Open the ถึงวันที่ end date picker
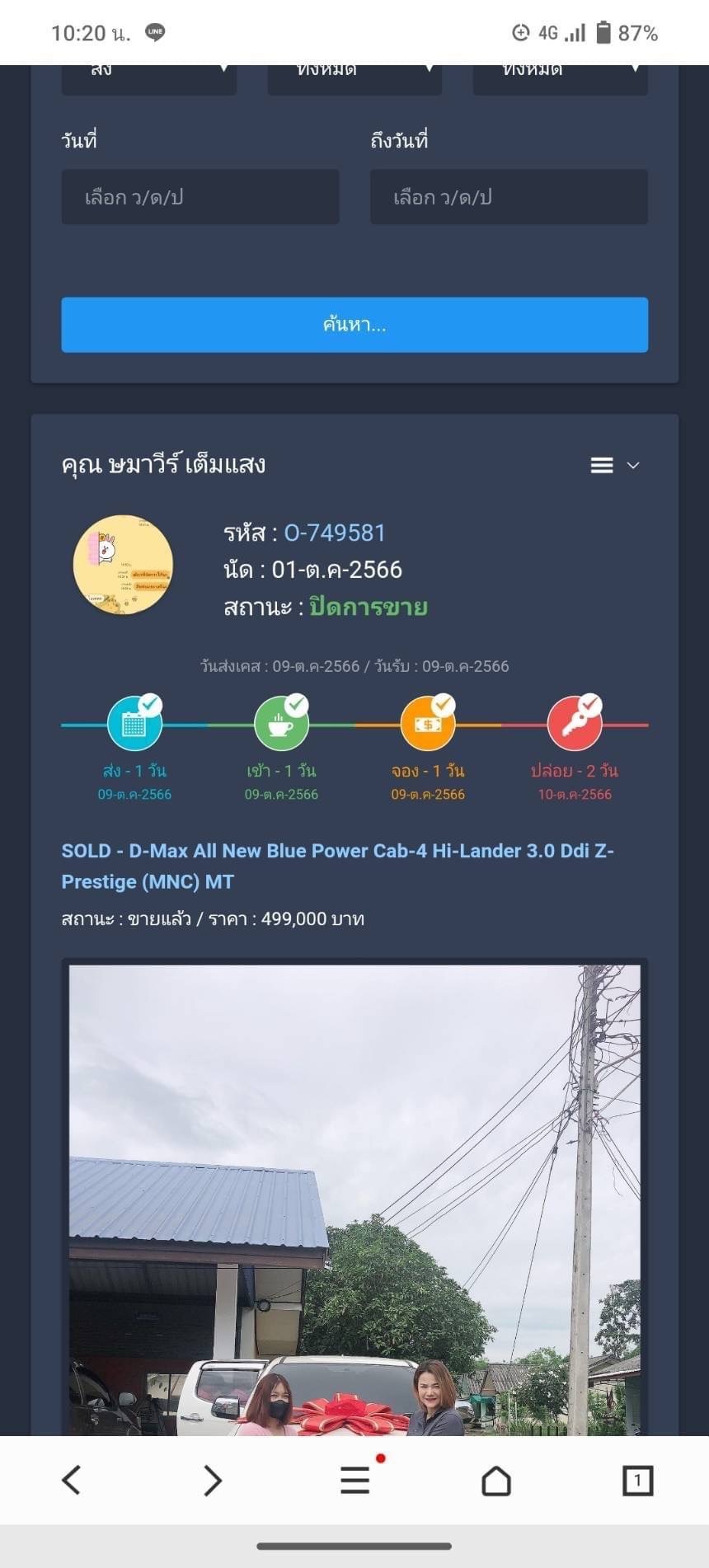 click(509, 197)
